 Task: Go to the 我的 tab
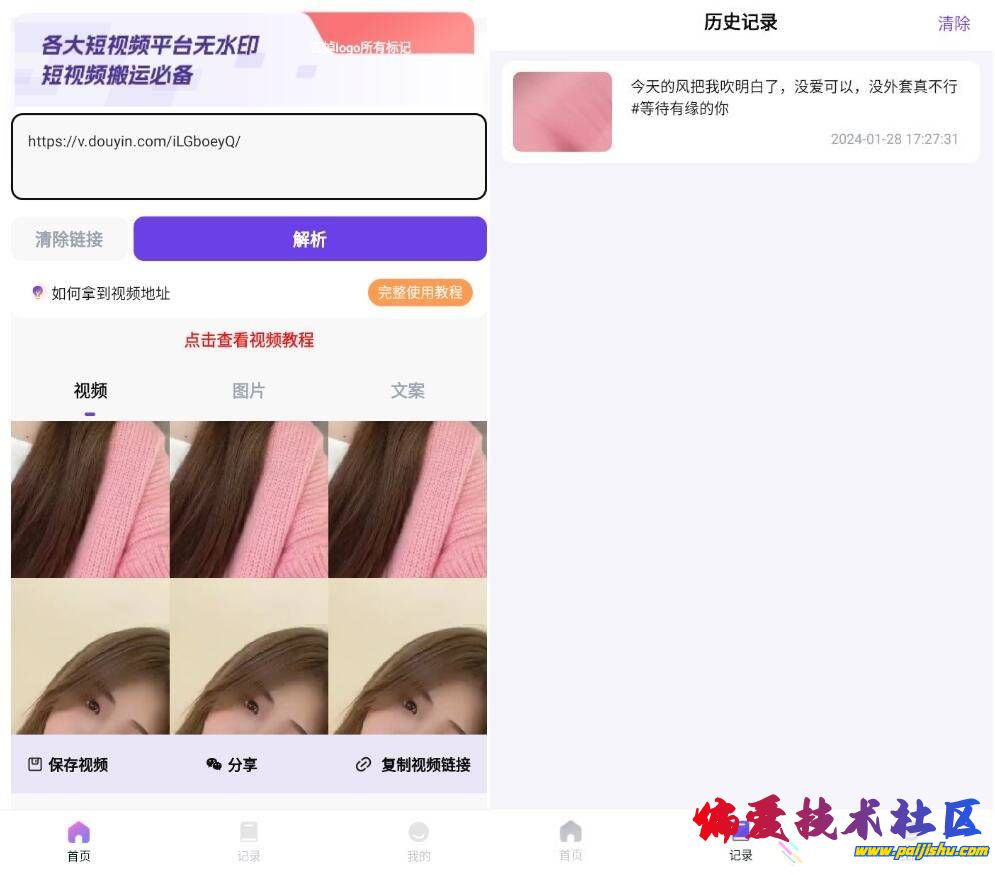(419, 841)
